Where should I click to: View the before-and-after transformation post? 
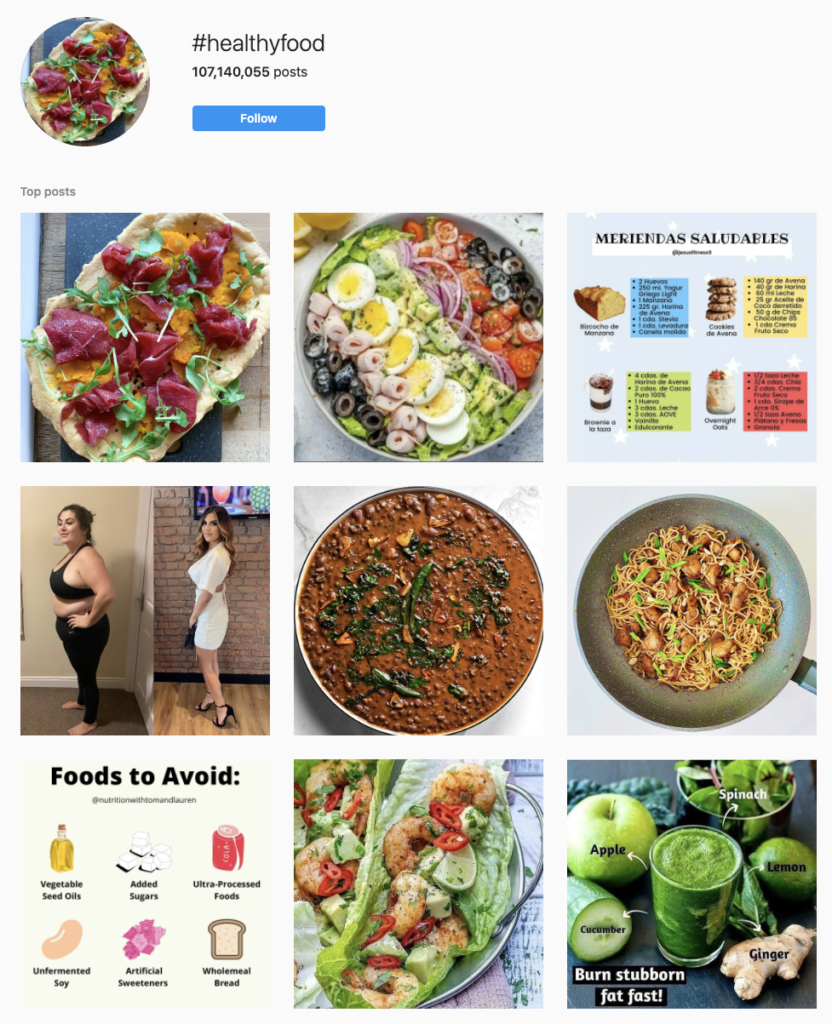pos(145,611)
